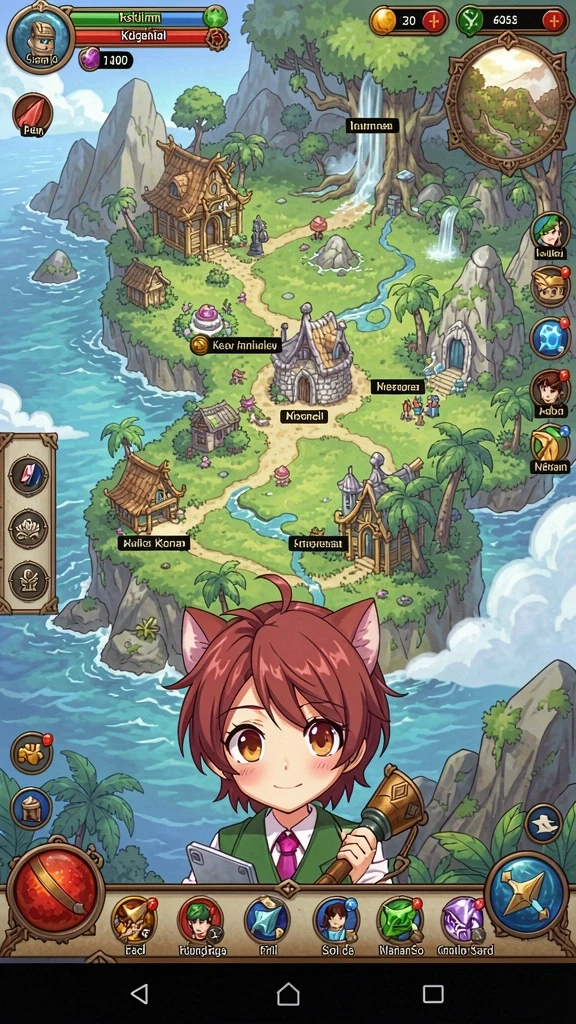Return to the Android home screen
The image size is (576, 1024).
click(x=288, y=994)
